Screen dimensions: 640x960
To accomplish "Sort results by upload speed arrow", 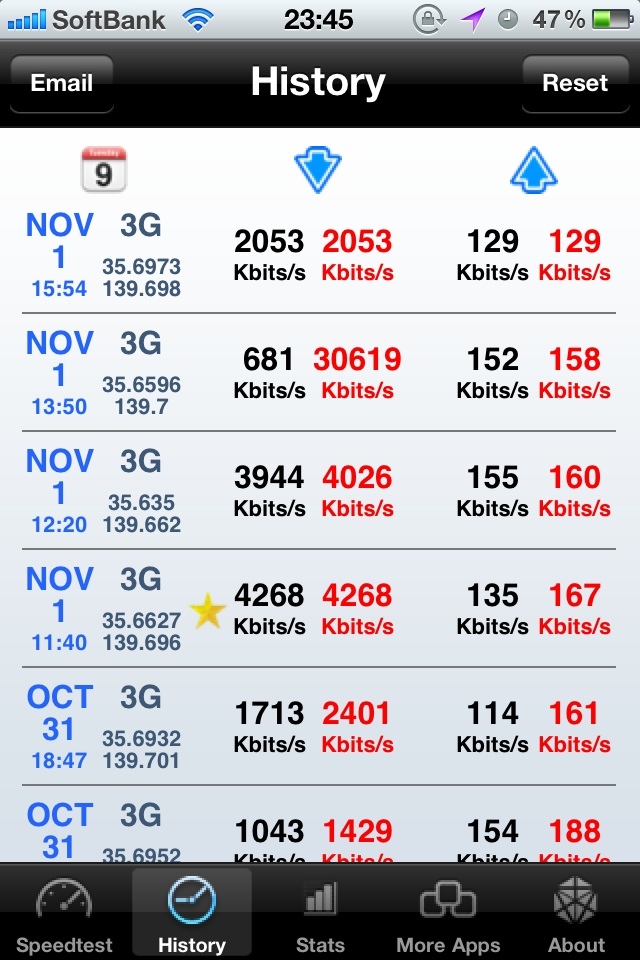I will coord(534,169).
